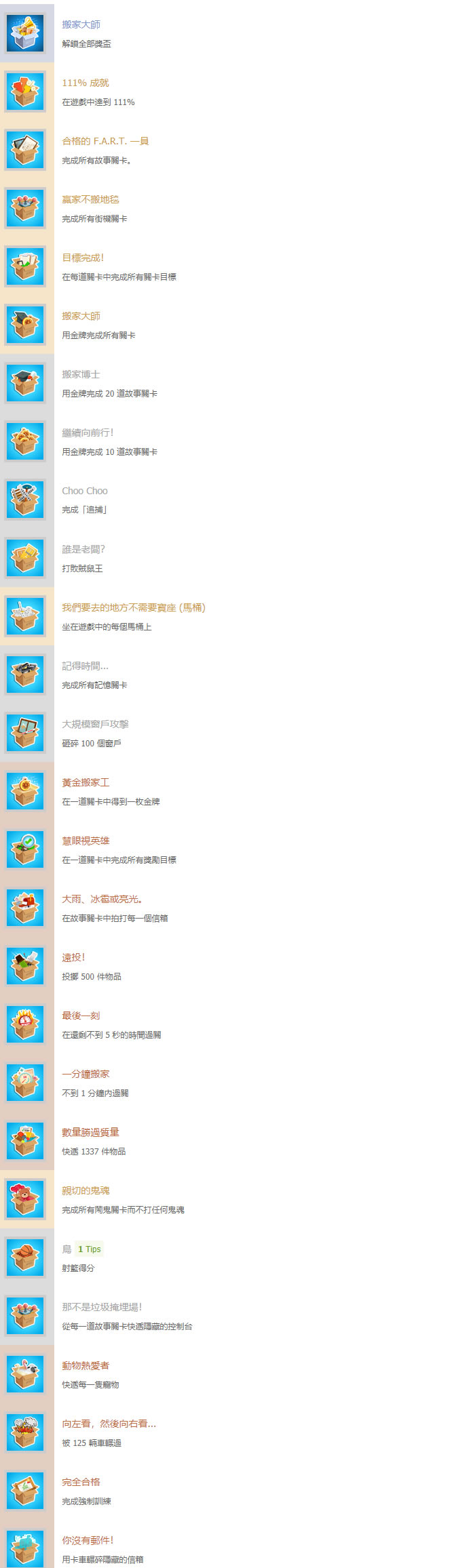This screenshot has width=454, height=1568.
Task: Open the 1 Tips badge beside 鳥
Action: click(89, 1249)
